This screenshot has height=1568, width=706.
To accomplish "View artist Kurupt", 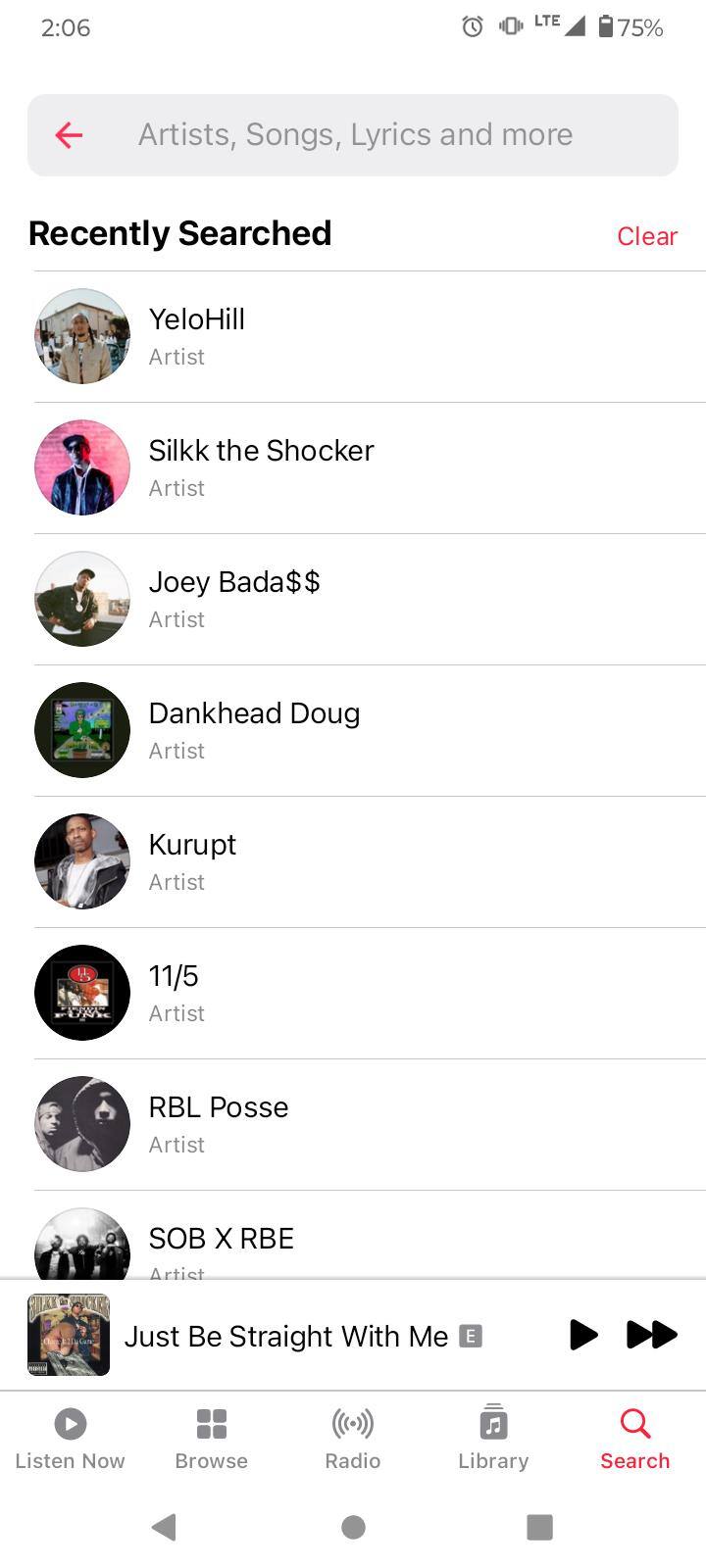I will point(192,861).
